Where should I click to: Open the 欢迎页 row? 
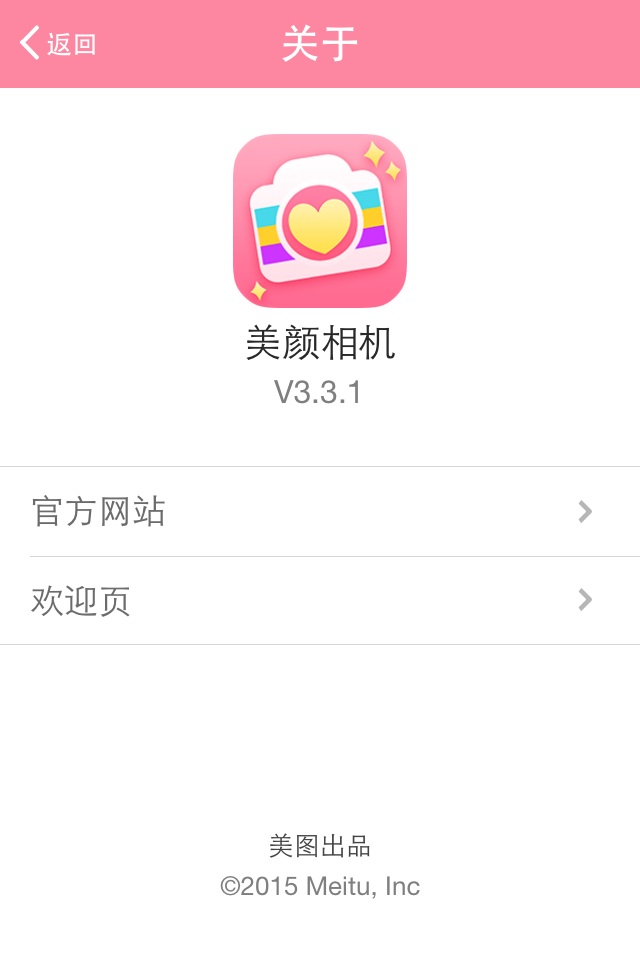click(x=320, y=601)
